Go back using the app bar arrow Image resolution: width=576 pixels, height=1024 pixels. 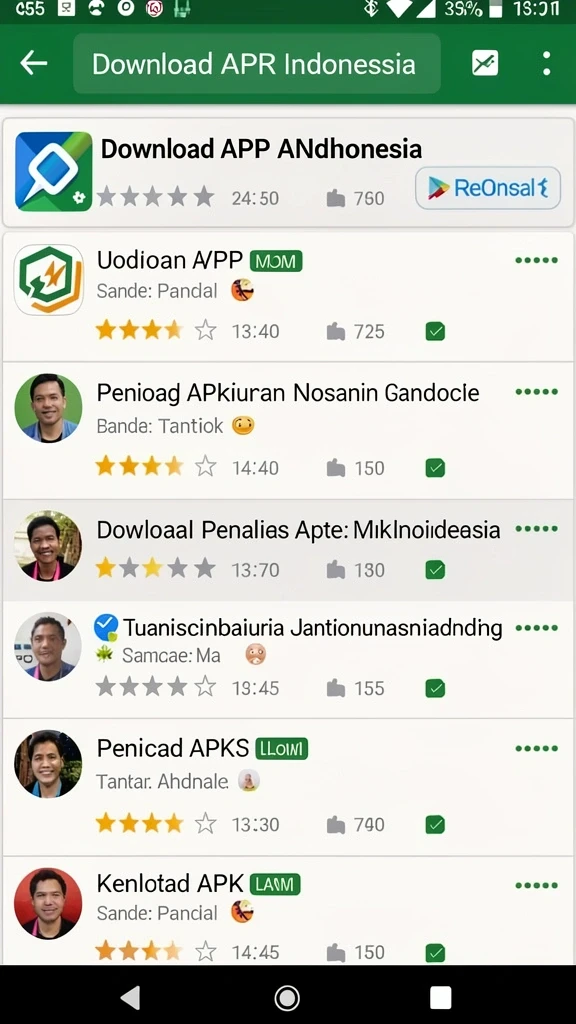click(x=33, y=63)
